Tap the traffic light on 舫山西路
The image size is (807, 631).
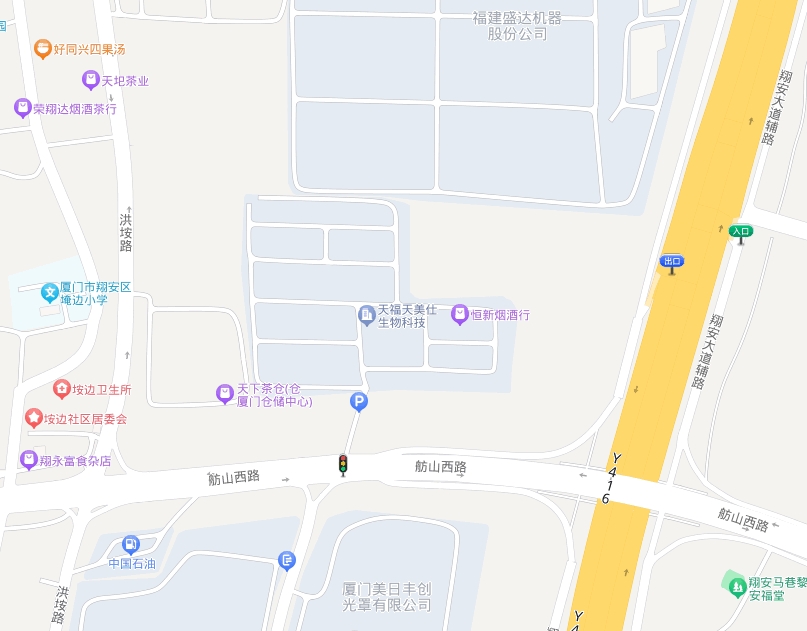click(x=343, y=465)
